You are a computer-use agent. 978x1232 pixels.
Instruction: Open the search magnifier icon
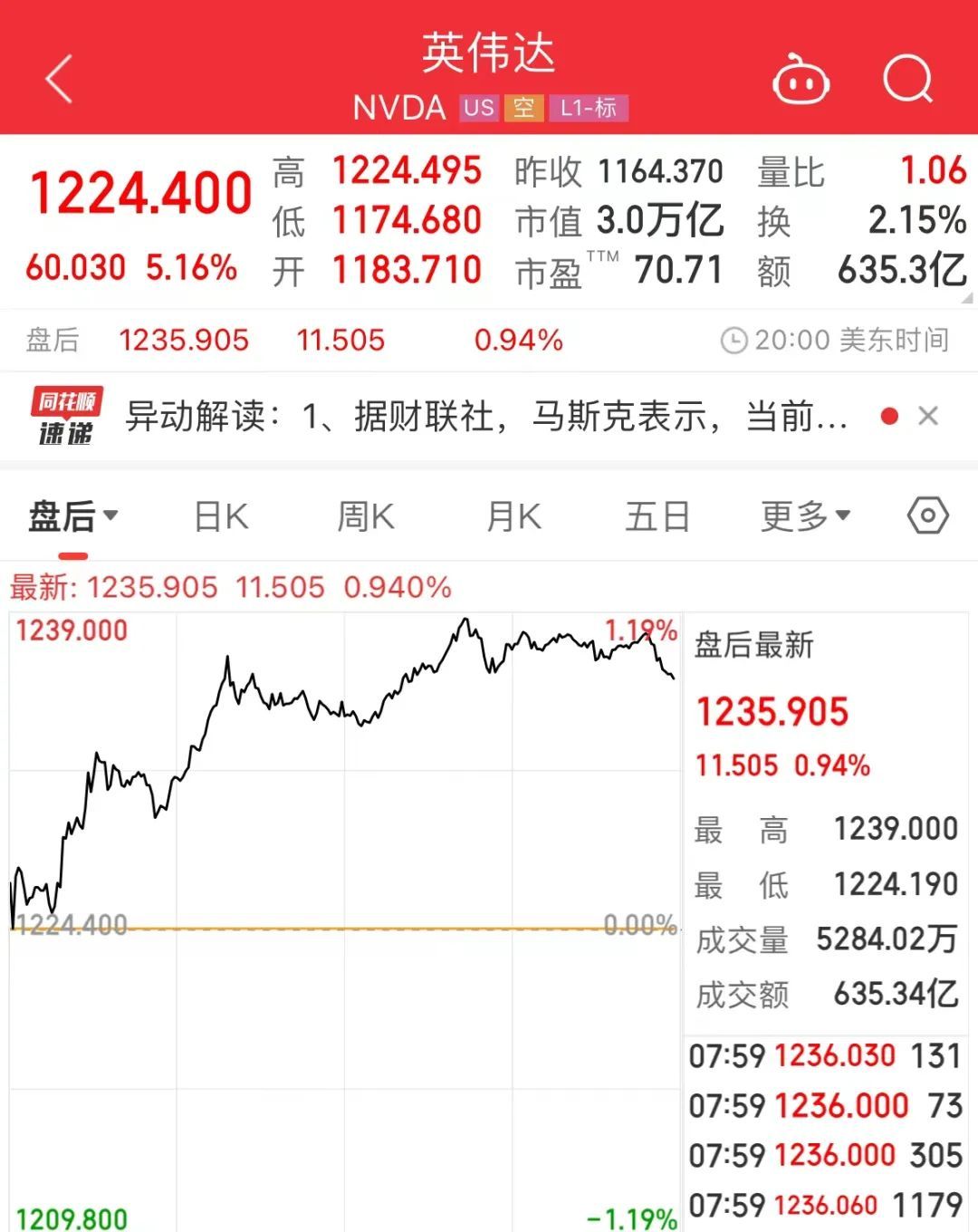pyautogui.click(x=907, y=80)
